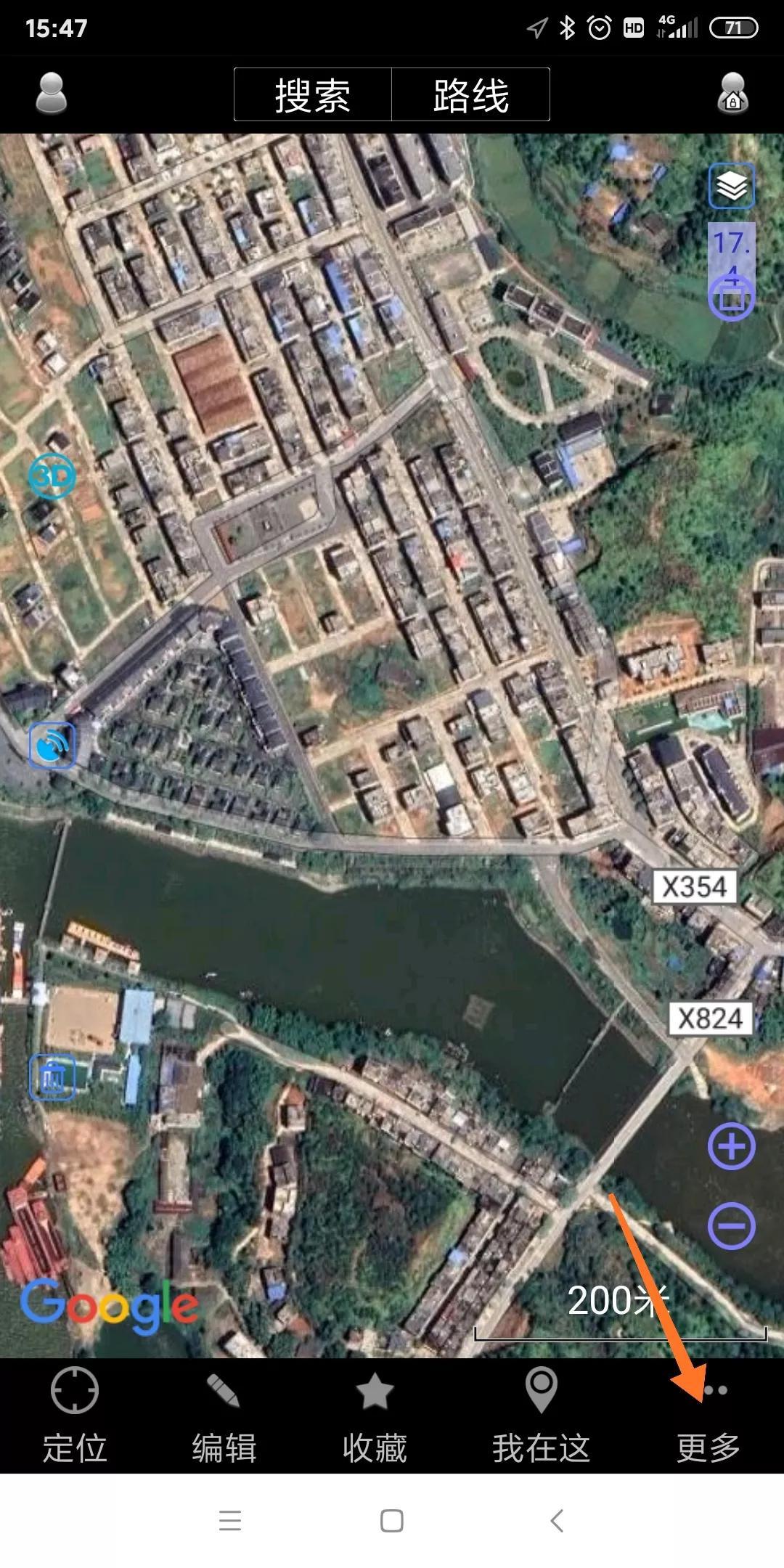Open the user profile icon
The image size is (784, 1568).
pos(52,94)
